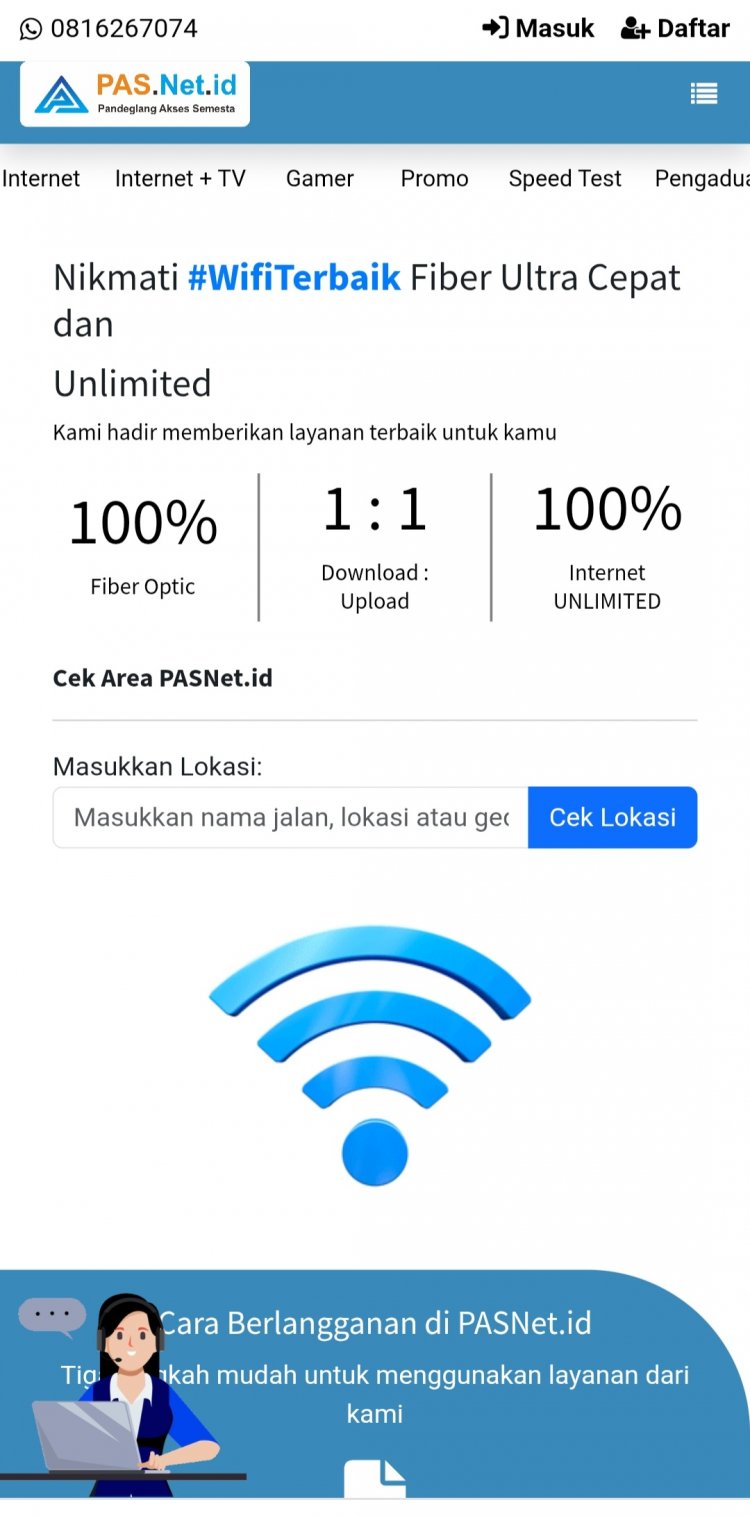
Task: Focus the Masukkan Lokasi input field
Action: pyautogui.click(x=290, y=817)
